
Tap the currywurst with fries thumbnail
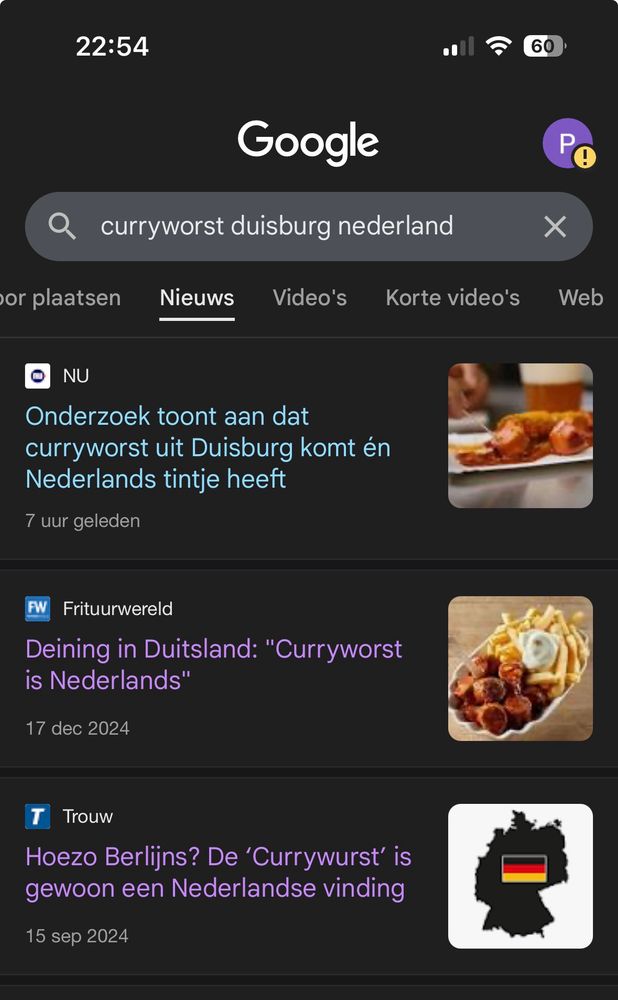pos(520,668)
